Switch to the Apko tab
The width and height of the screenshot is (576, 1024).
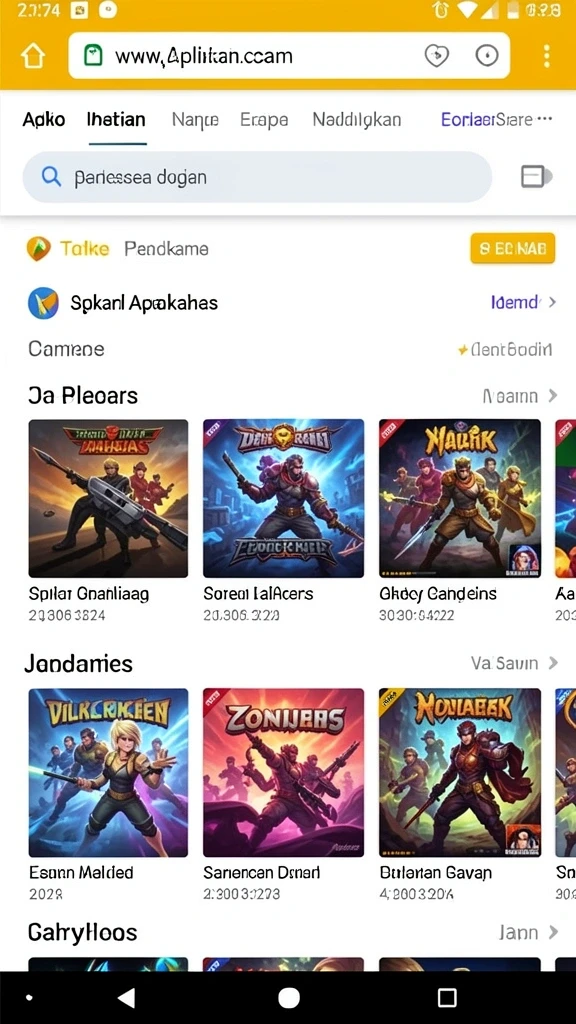point(44,120)
